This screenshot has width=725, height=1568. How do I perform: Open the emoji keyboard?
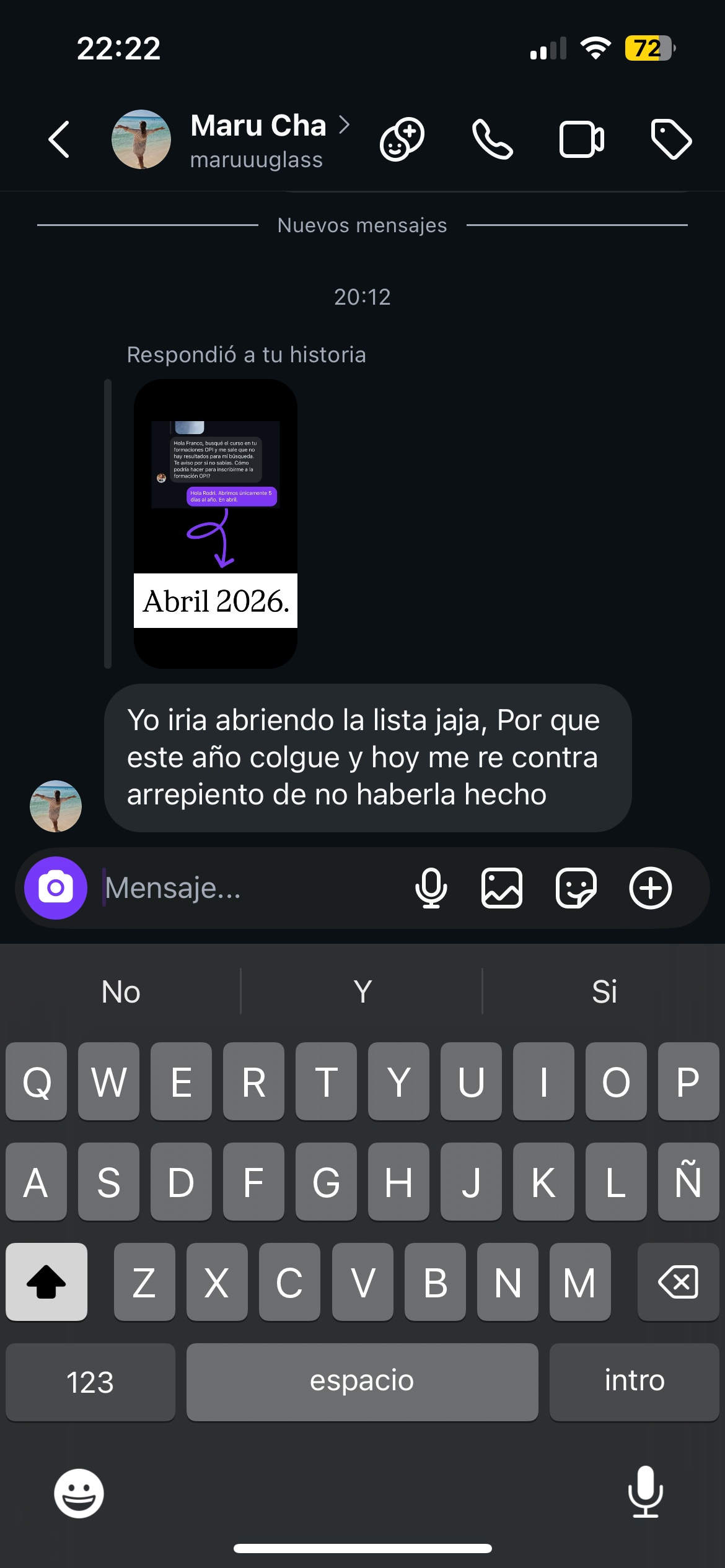click(x=79, y=1493)
